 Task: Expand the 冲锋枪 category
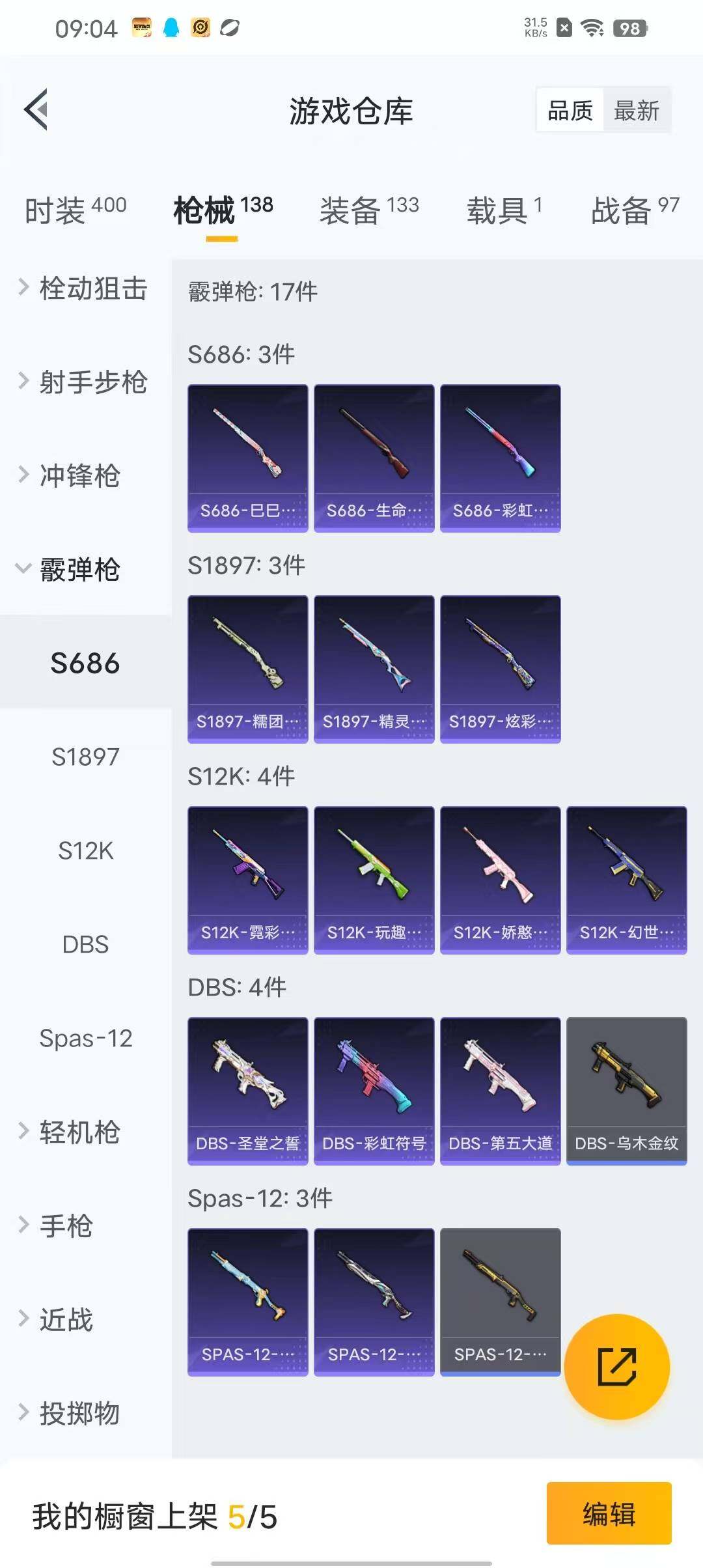point(78,475)
